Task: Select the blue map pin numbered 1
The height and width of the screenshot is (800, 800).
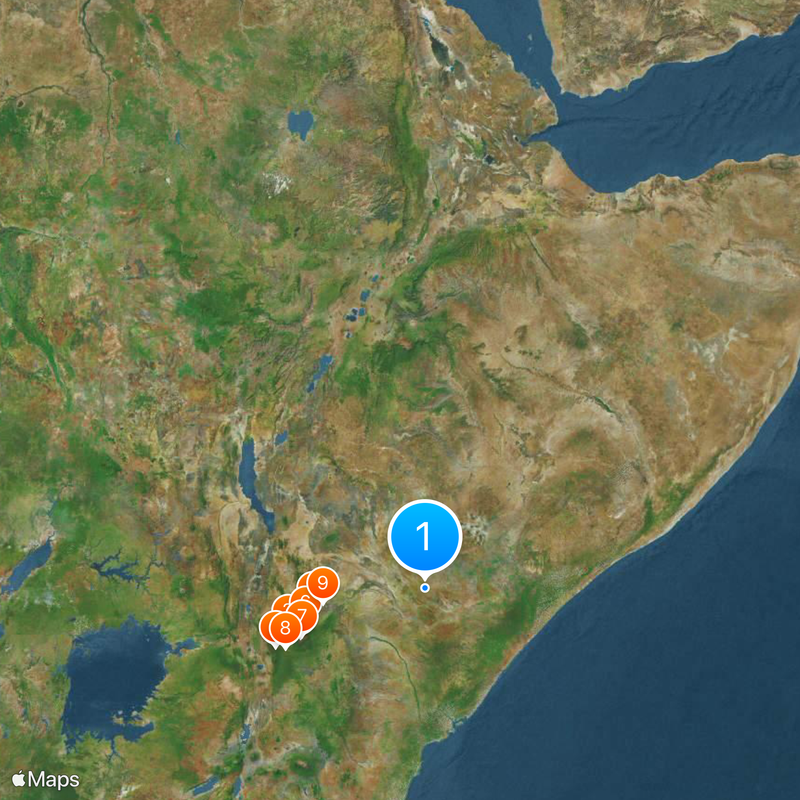Action: [x=424, y=537]
